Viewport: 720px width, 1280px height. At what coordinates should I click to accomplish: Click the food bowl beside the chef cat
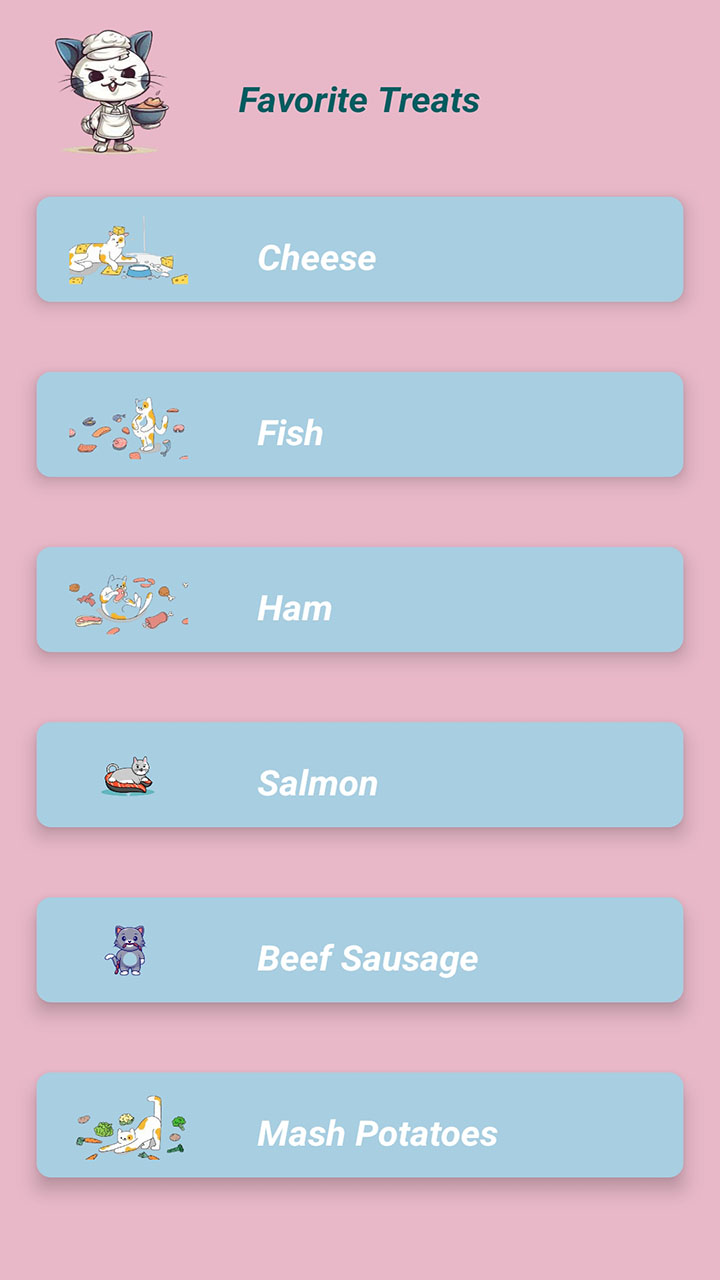[x=149, y=115]
